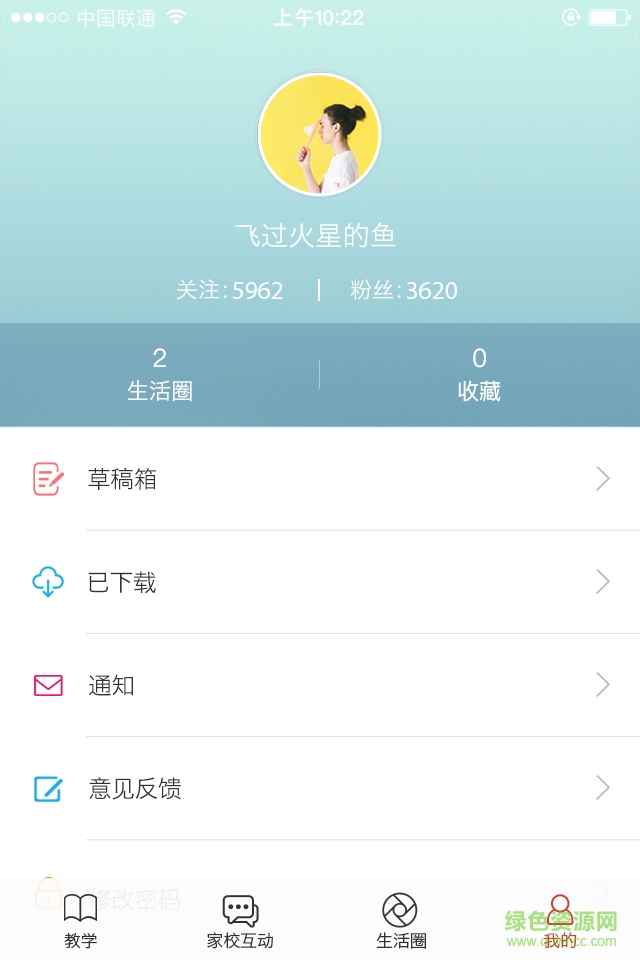Select the 我的 tab
This screenshot has height=960, width=640.
point(560,920)
